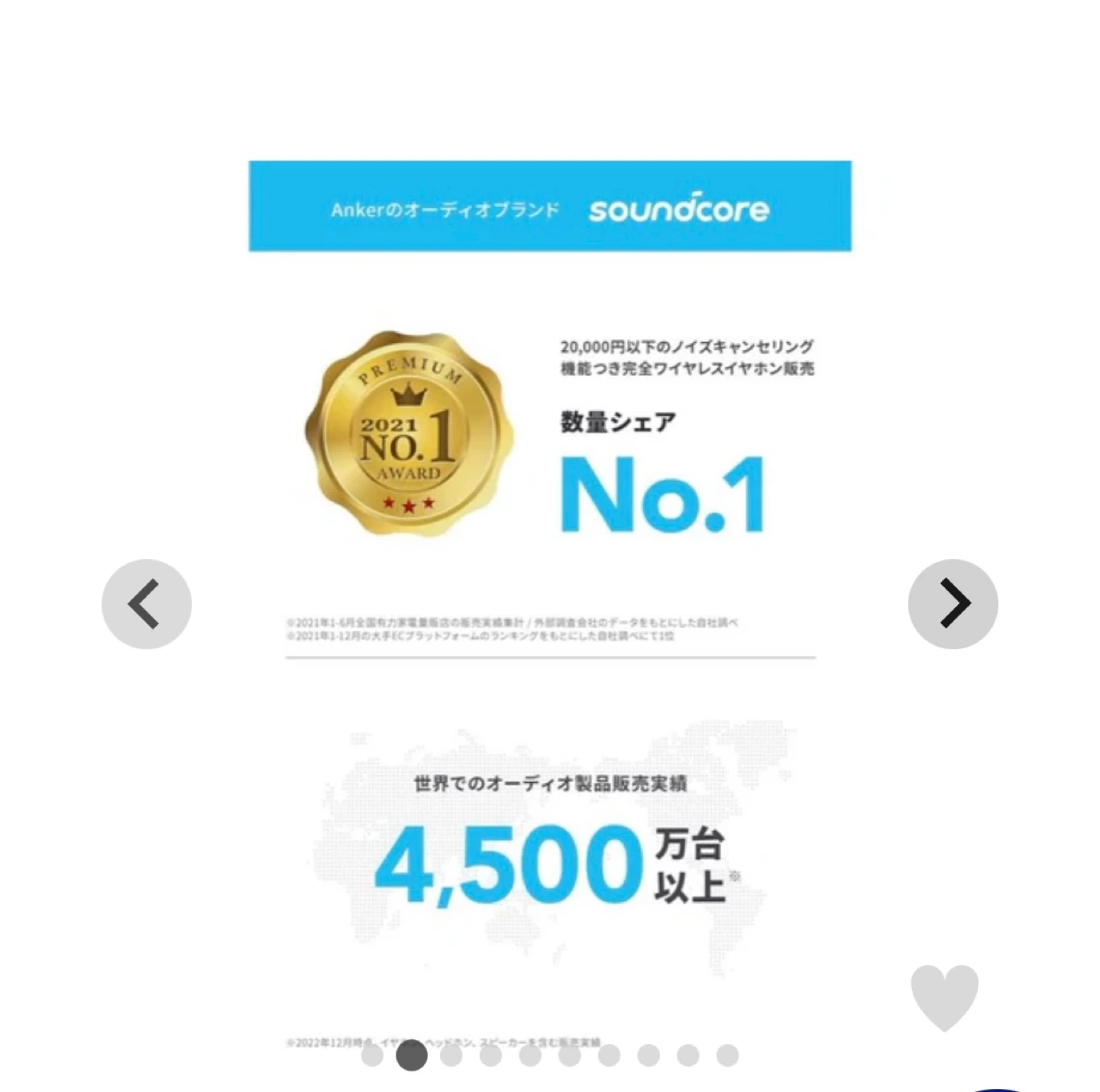This screenshot has height=1092, width=1100.
Task: Go to the previous product image
Action: click(x=146, y=604)
